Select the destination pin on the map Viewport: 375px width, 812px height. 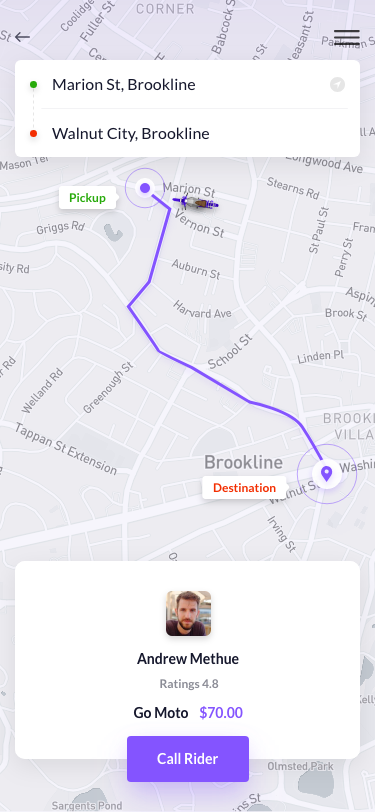(x=327, y=473)
